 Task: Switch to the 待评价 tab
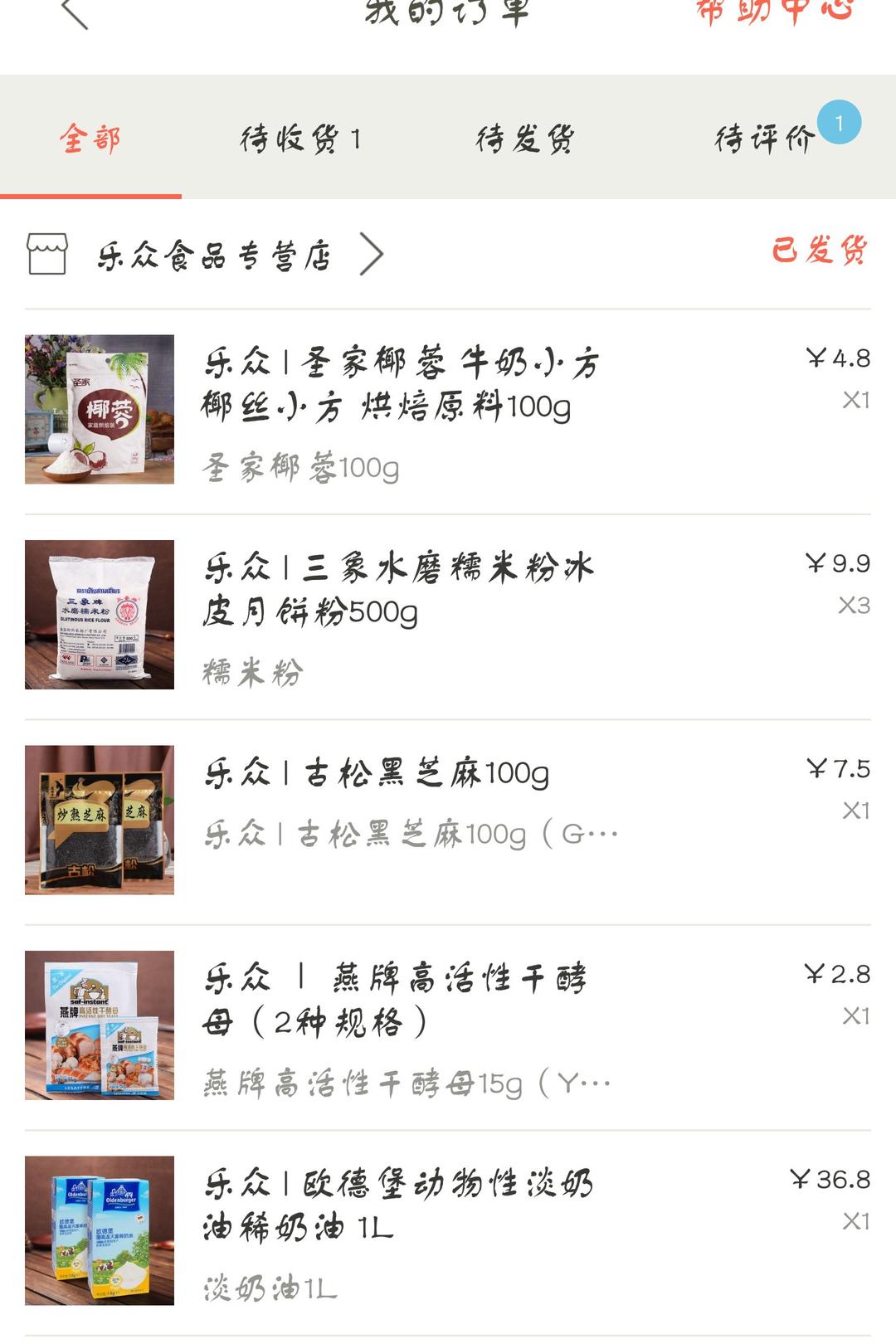coord(765,139)
